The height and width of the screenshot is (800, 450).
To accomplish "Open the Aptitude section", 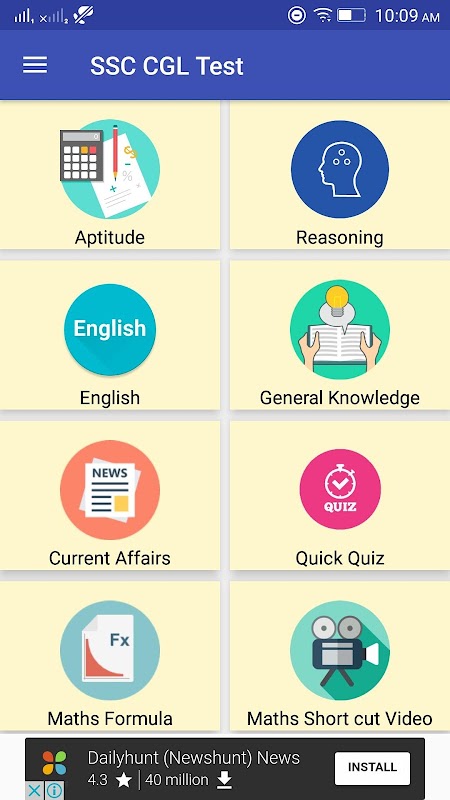I will point(110,175).
